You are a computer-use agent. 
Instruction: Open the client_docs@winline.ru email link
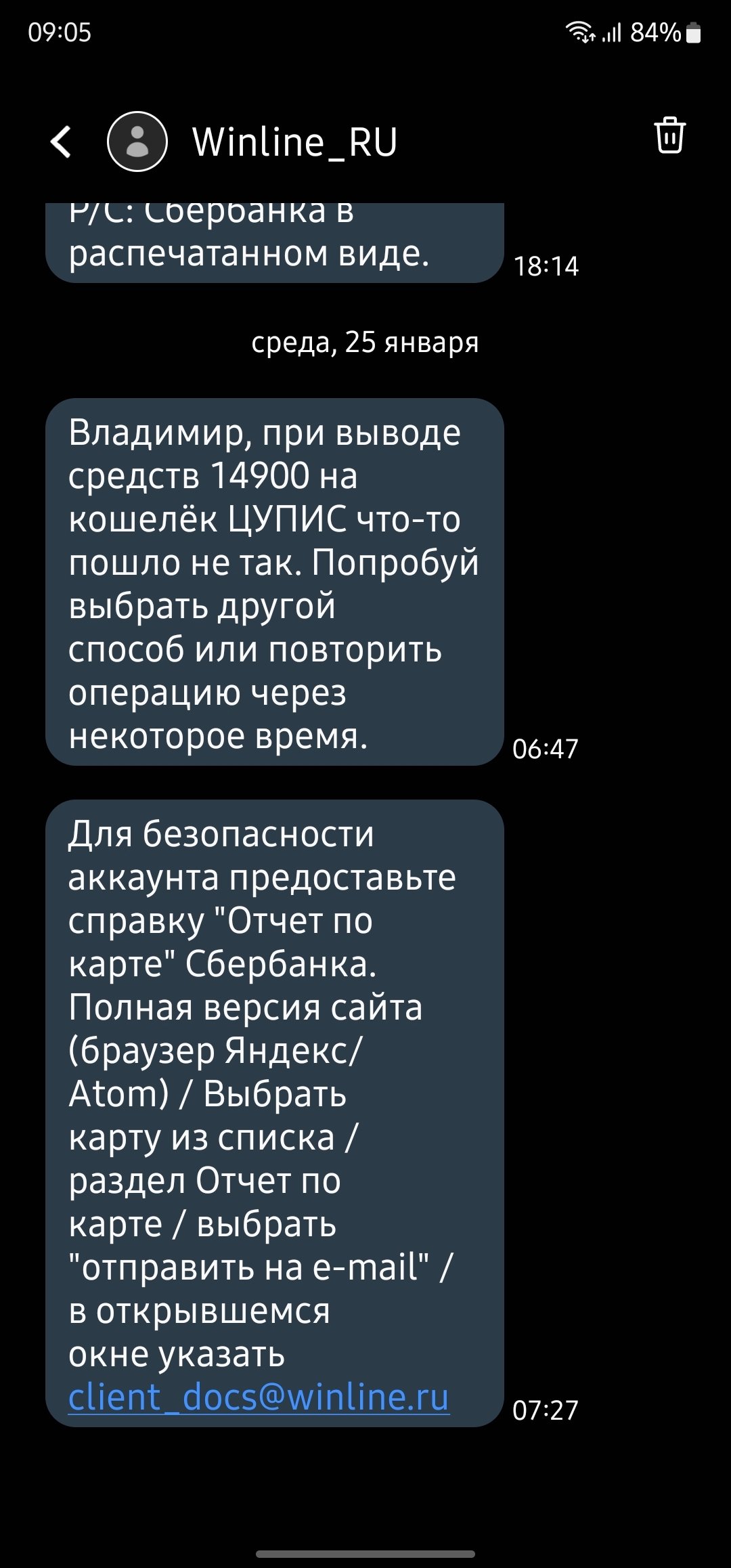point(259,1397)
